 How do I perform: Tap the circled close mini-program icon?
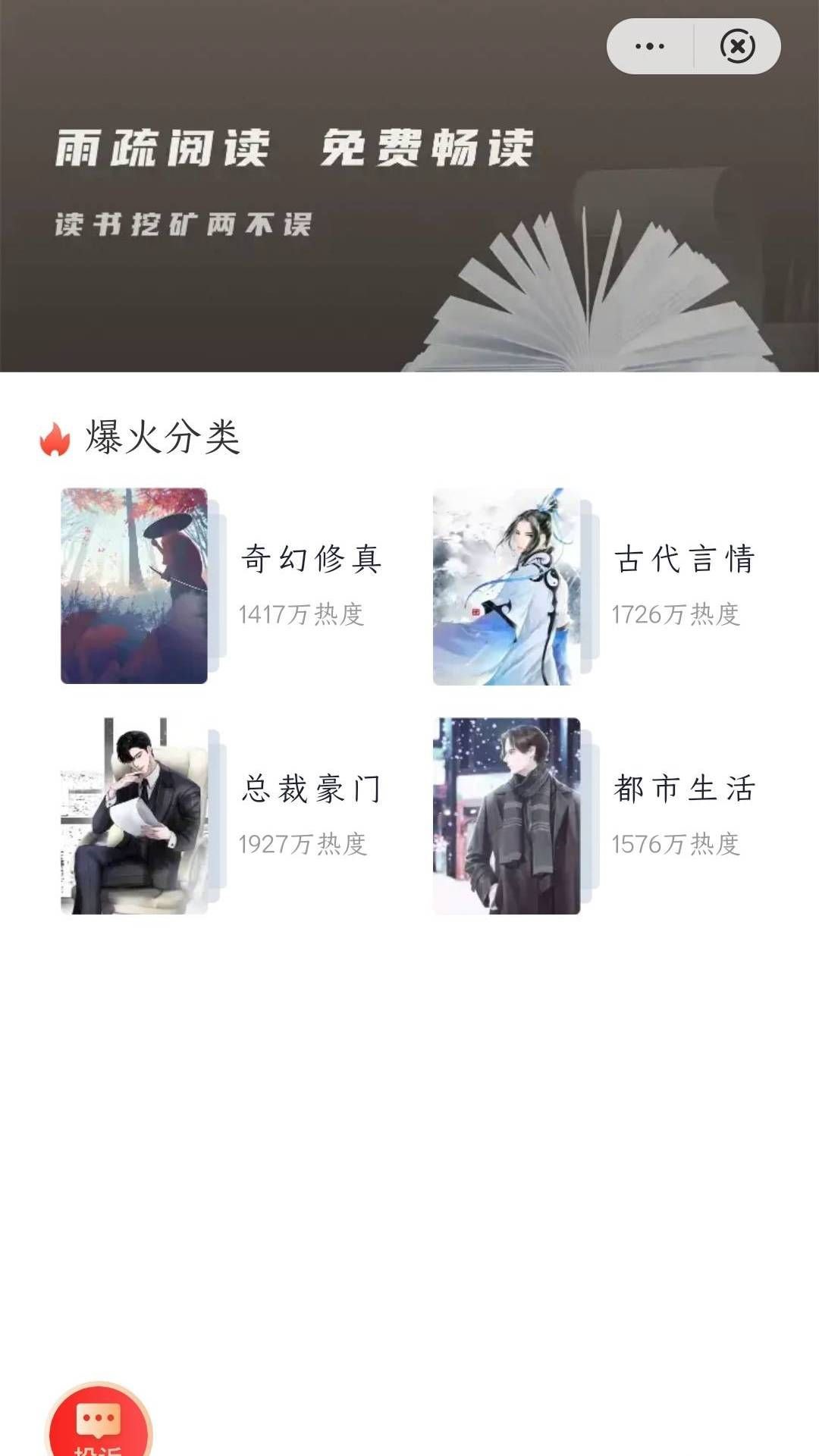pos(734,47)
